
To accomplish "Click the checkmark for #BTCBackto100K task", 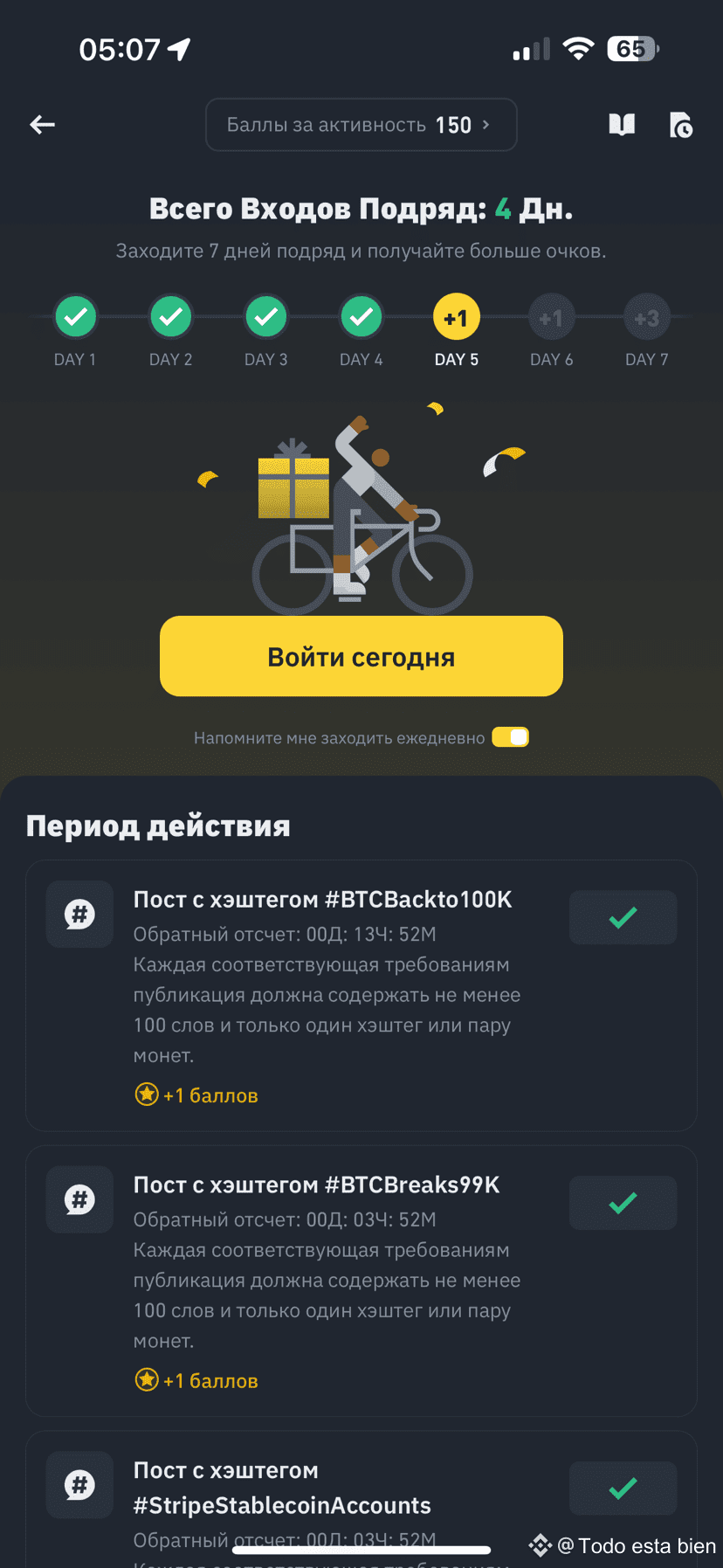I will [623, 917].
